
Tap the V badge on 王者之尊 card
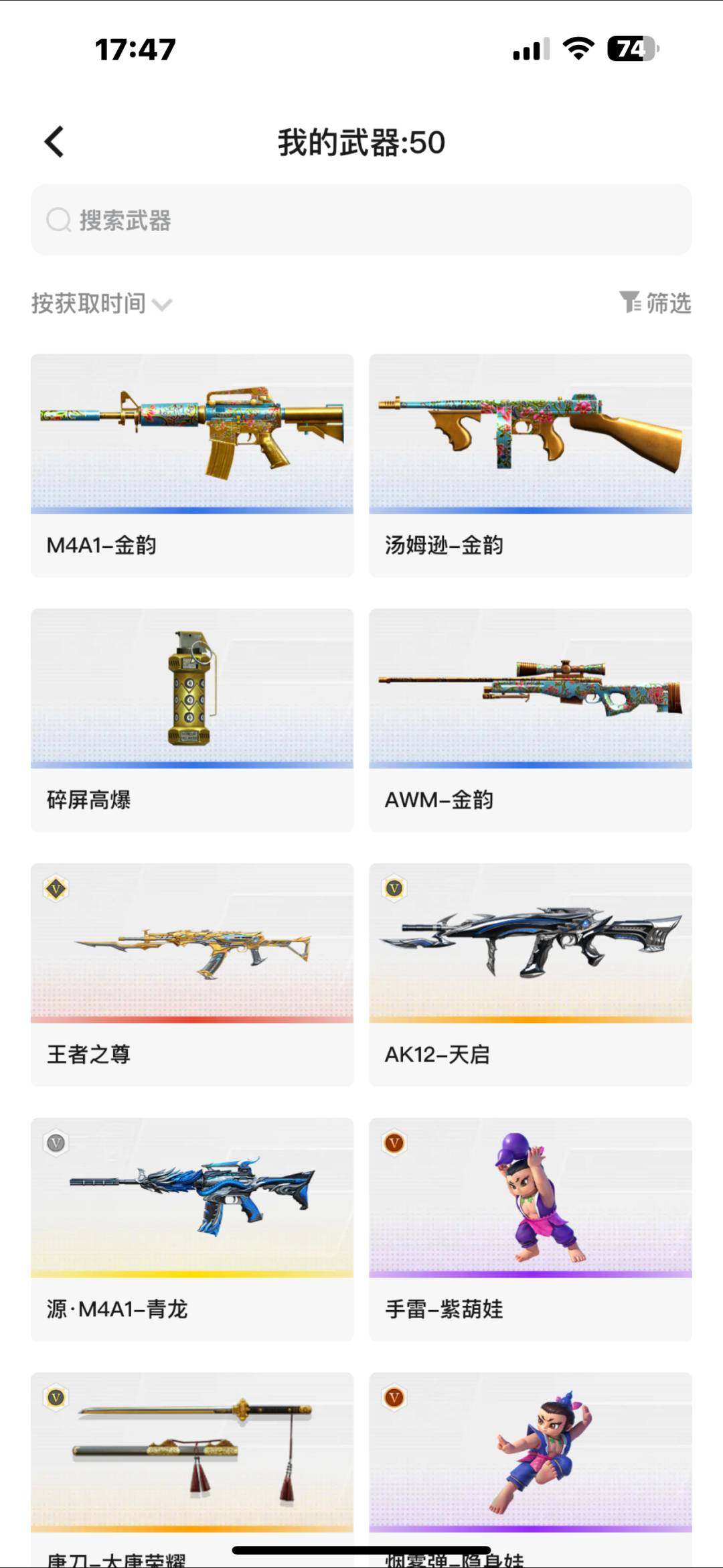click(x=57, y=889)
